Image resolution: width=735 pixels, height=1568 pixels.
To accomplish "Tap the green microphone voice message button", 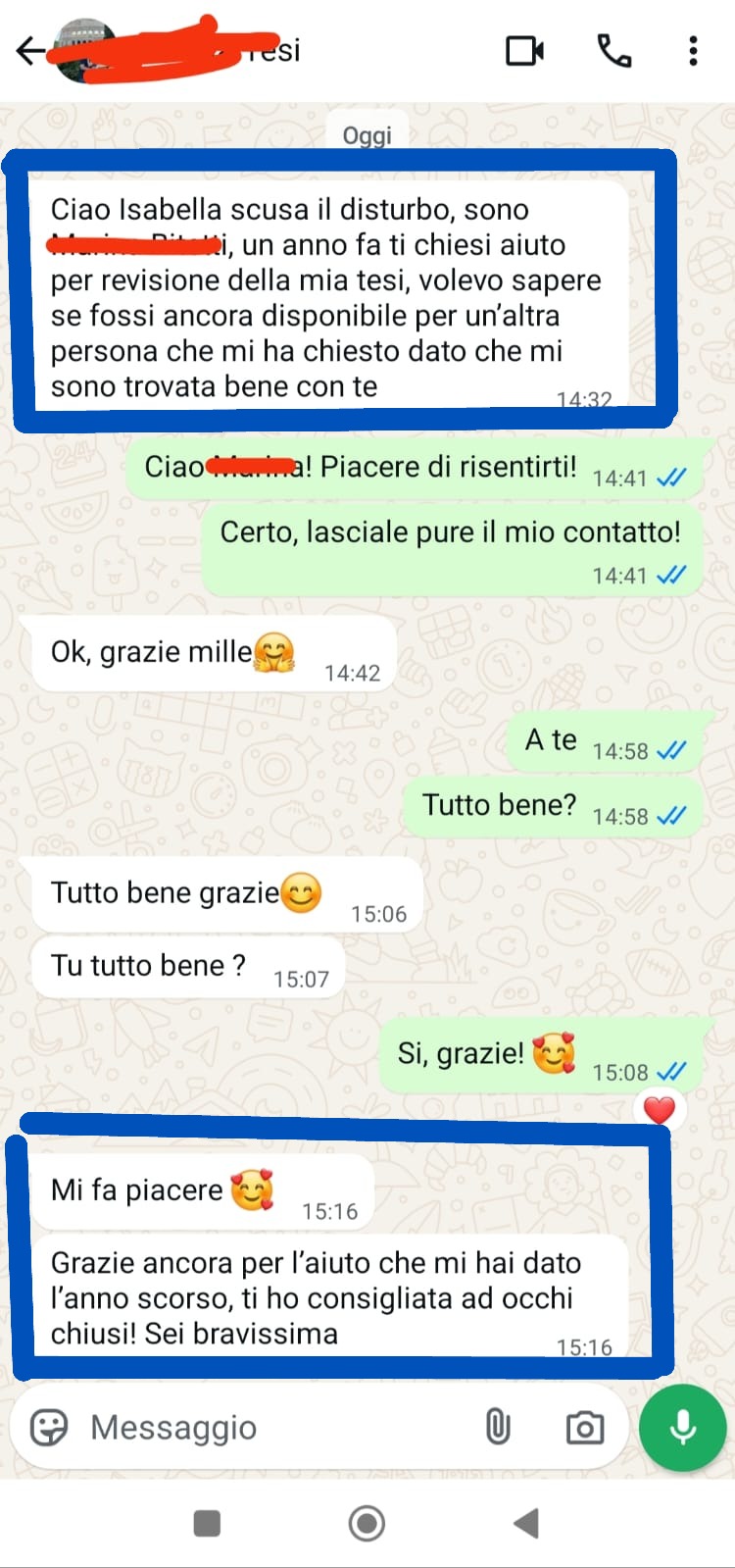I will 682,1428.
